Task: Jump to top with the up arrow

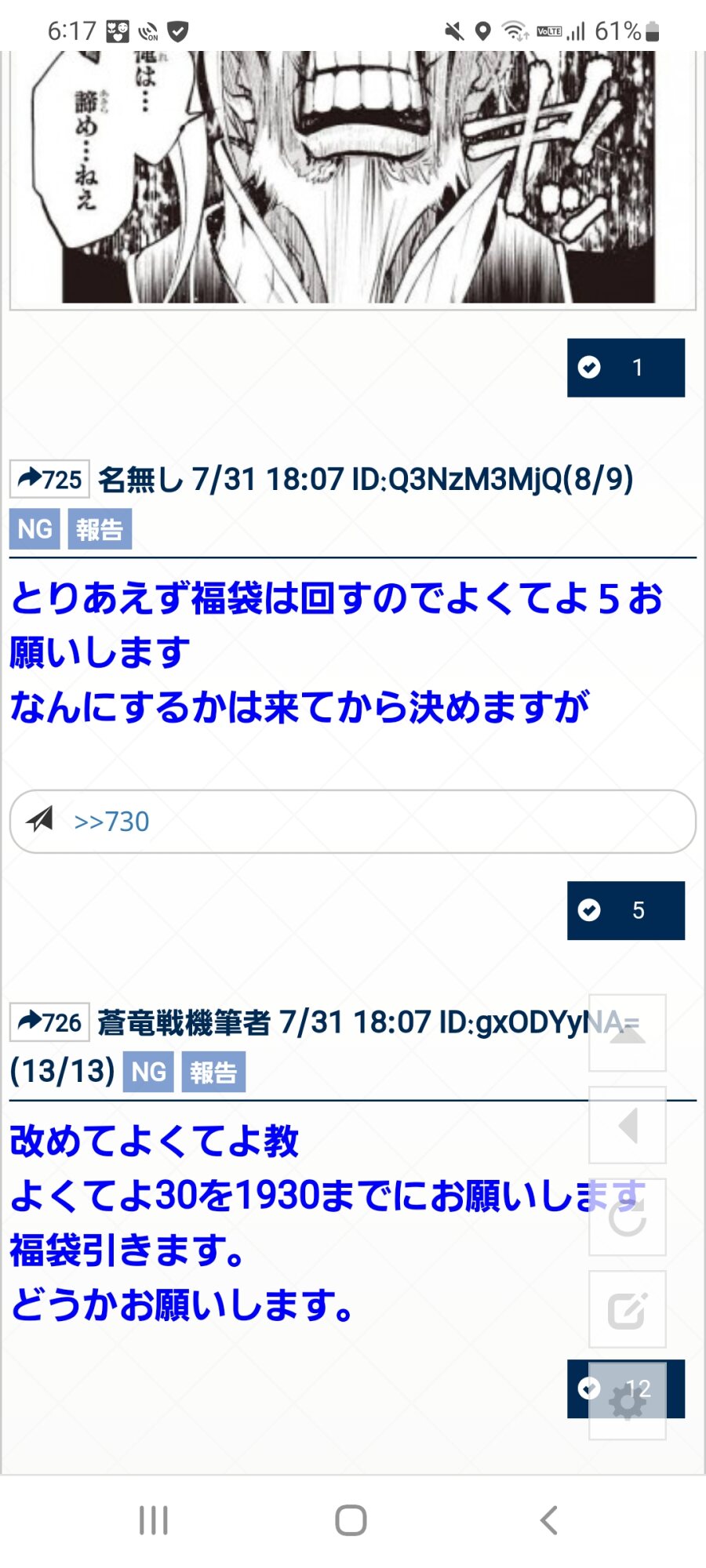Action: 628,1033
